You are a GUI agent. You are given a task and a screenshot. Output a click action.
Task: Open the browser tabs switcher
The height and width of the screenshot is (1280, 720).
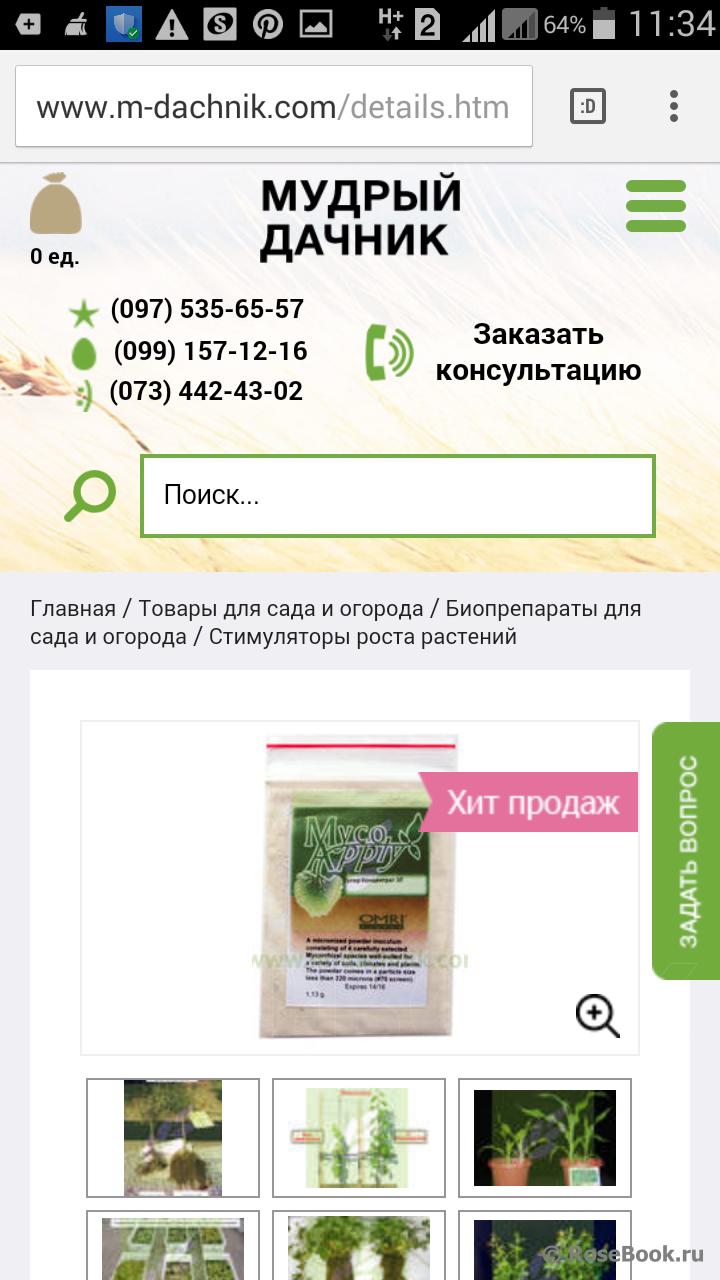click(x=588, y=107)
